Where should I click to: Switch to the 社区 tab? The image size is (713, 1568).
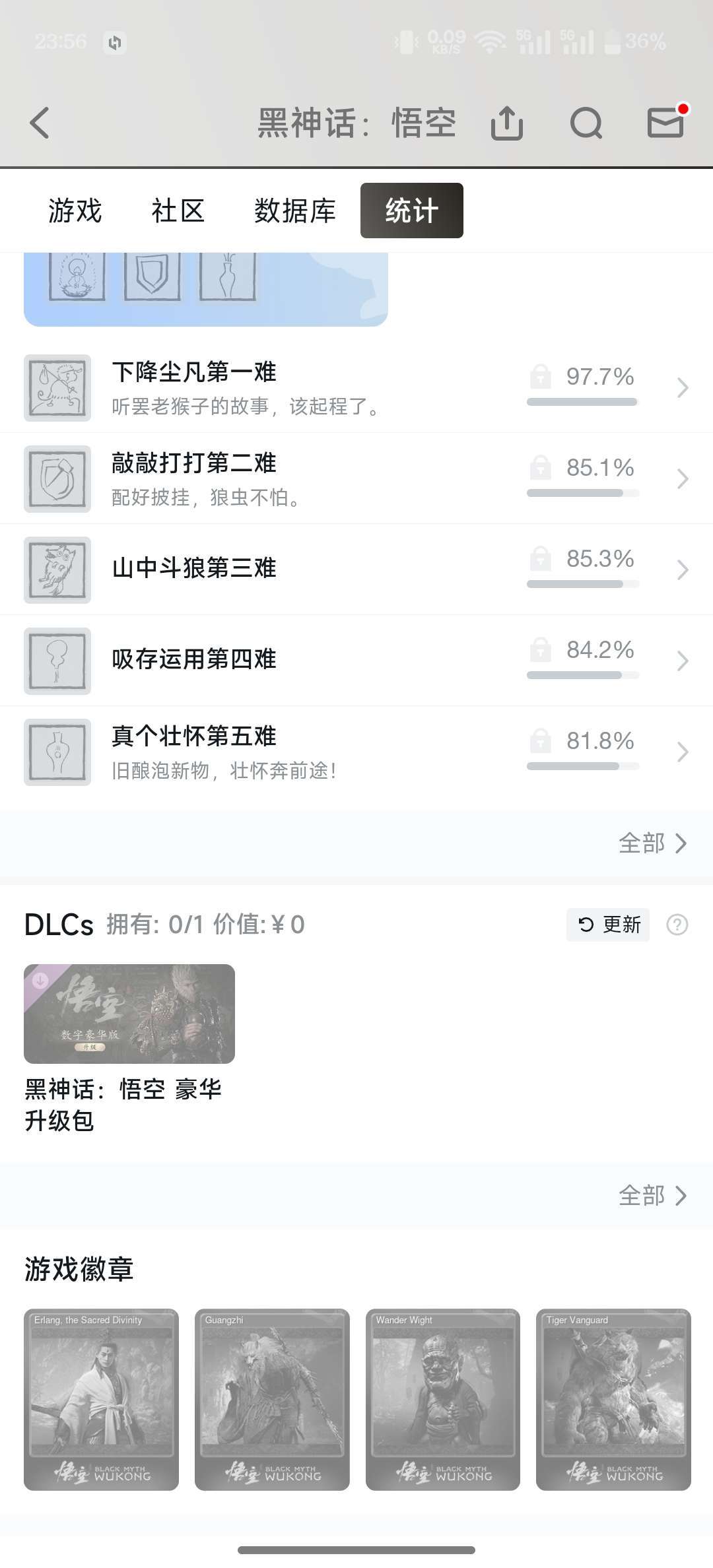click(178, 211)
